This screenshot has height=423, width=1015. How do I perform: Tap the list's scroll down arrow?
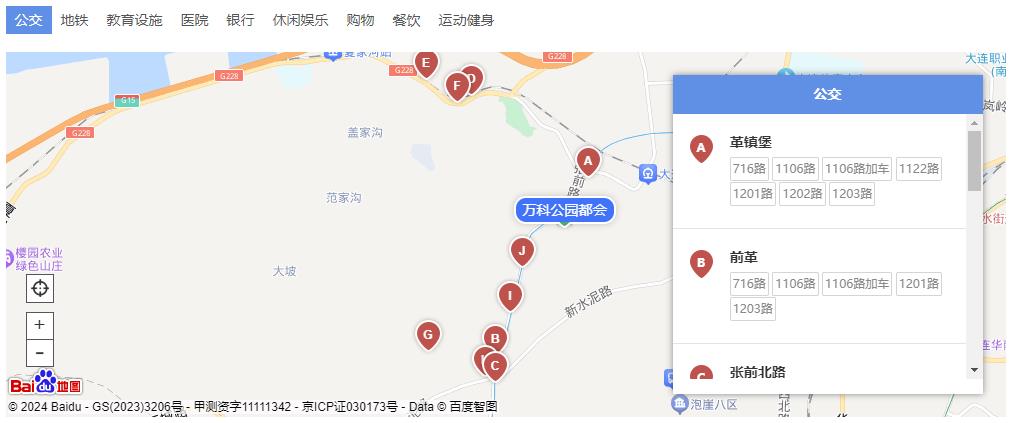(x=975, y=371)
